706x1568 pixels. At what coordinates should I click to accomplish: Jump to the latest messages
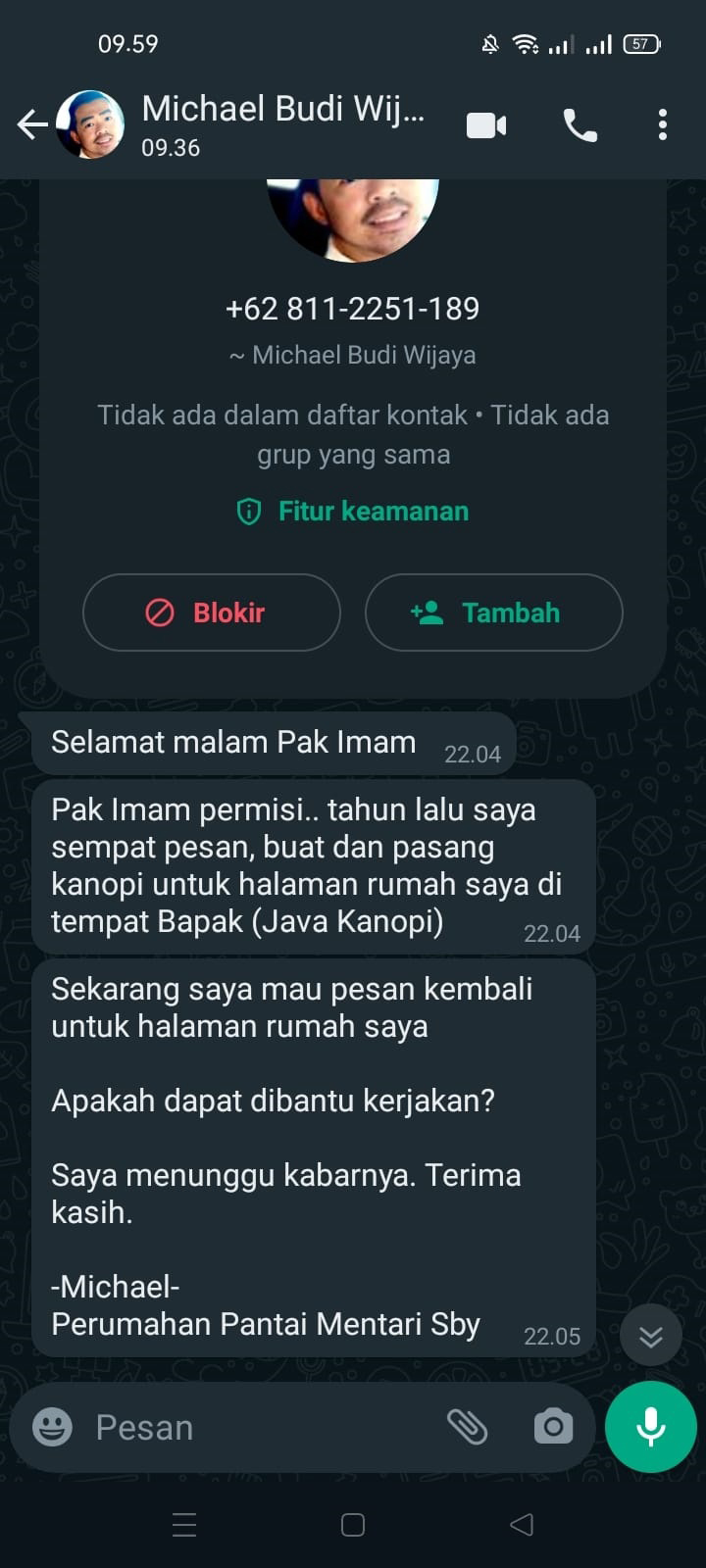(x=651, y=1336)
